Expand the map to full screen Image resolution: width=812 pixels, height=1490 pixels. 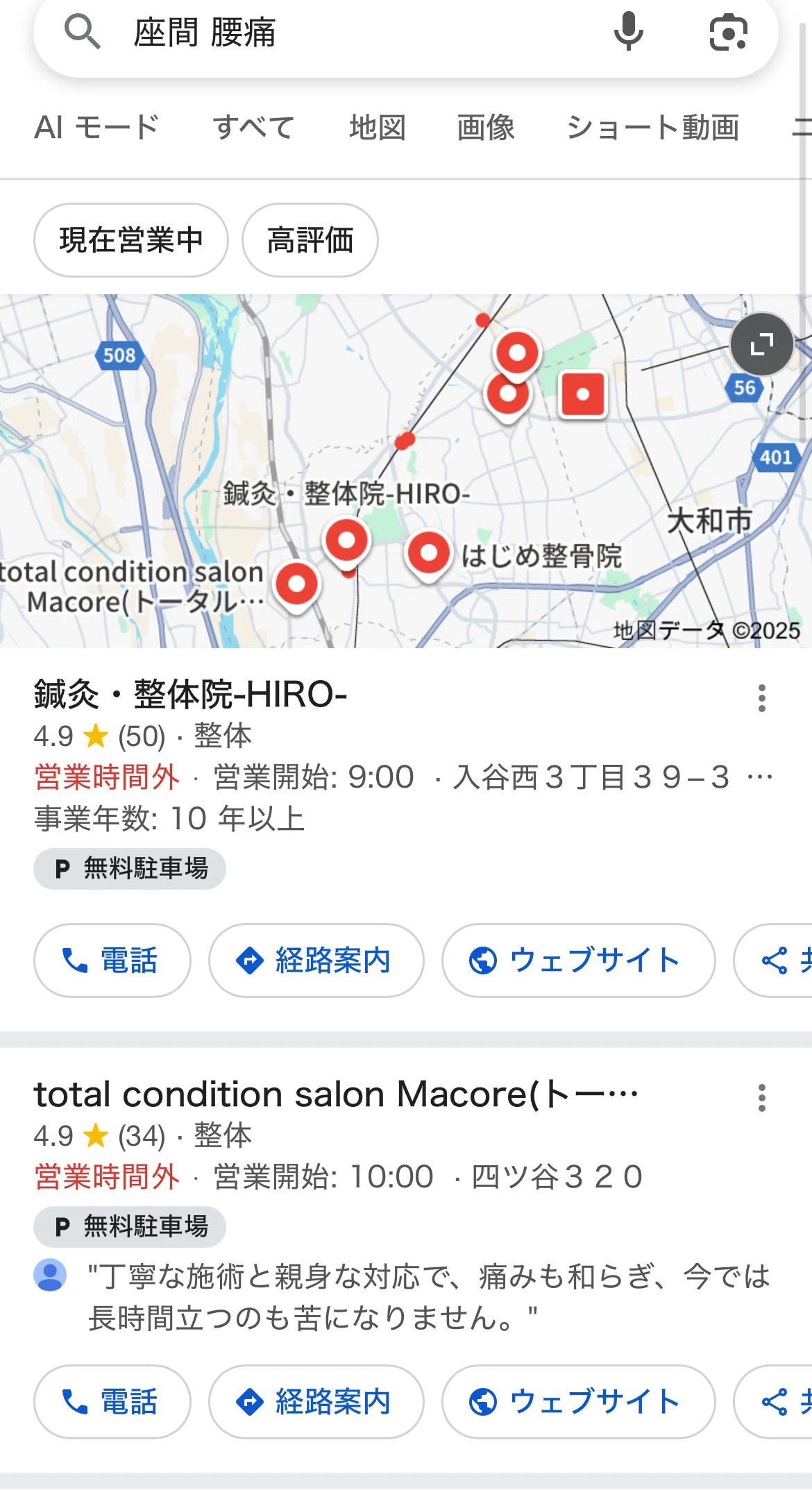tap(761, 344)
